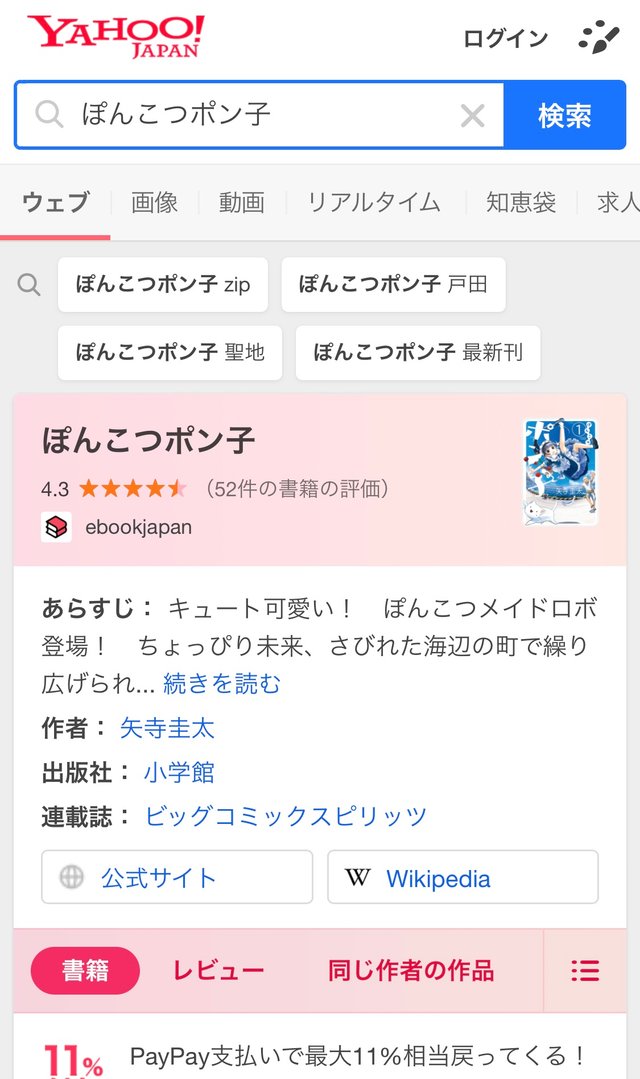Tap the blue 検索 button
Viewport: 640px width, 1079px height.
[x=565, y=115]
